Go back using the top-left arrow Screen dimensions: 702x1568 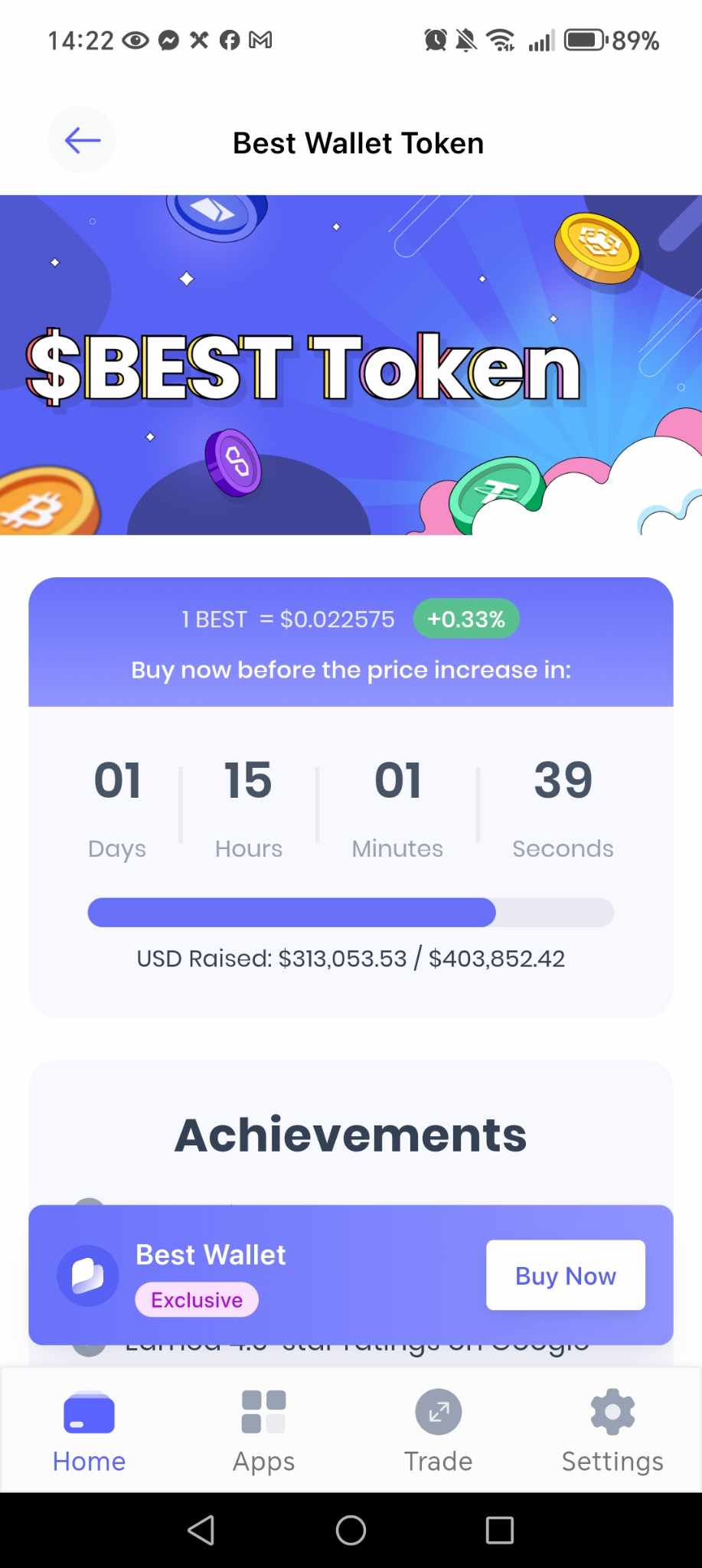click(x=82, y=140)
